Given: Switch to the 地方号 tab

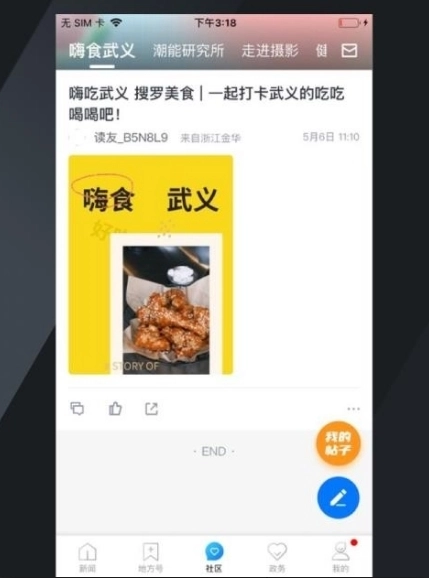Looking at the screenshot, I should pyautogui.click(x=150, y=557).
